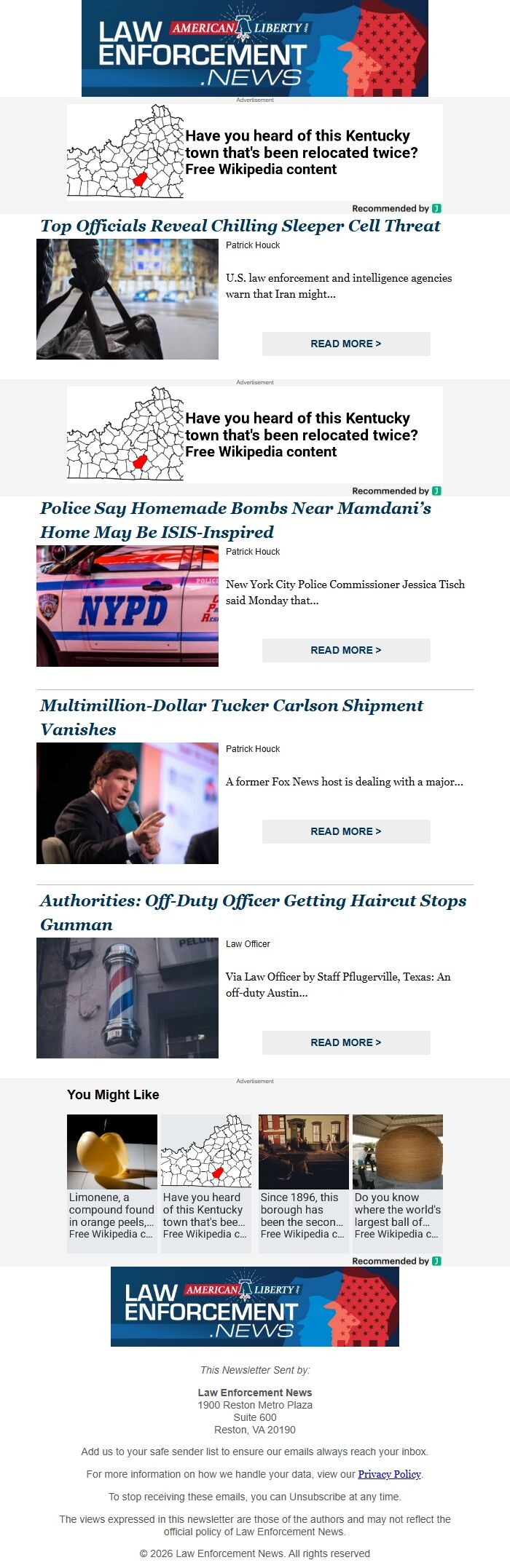
Task: Open the Privacy Policy link
Action: (389, 1474)
